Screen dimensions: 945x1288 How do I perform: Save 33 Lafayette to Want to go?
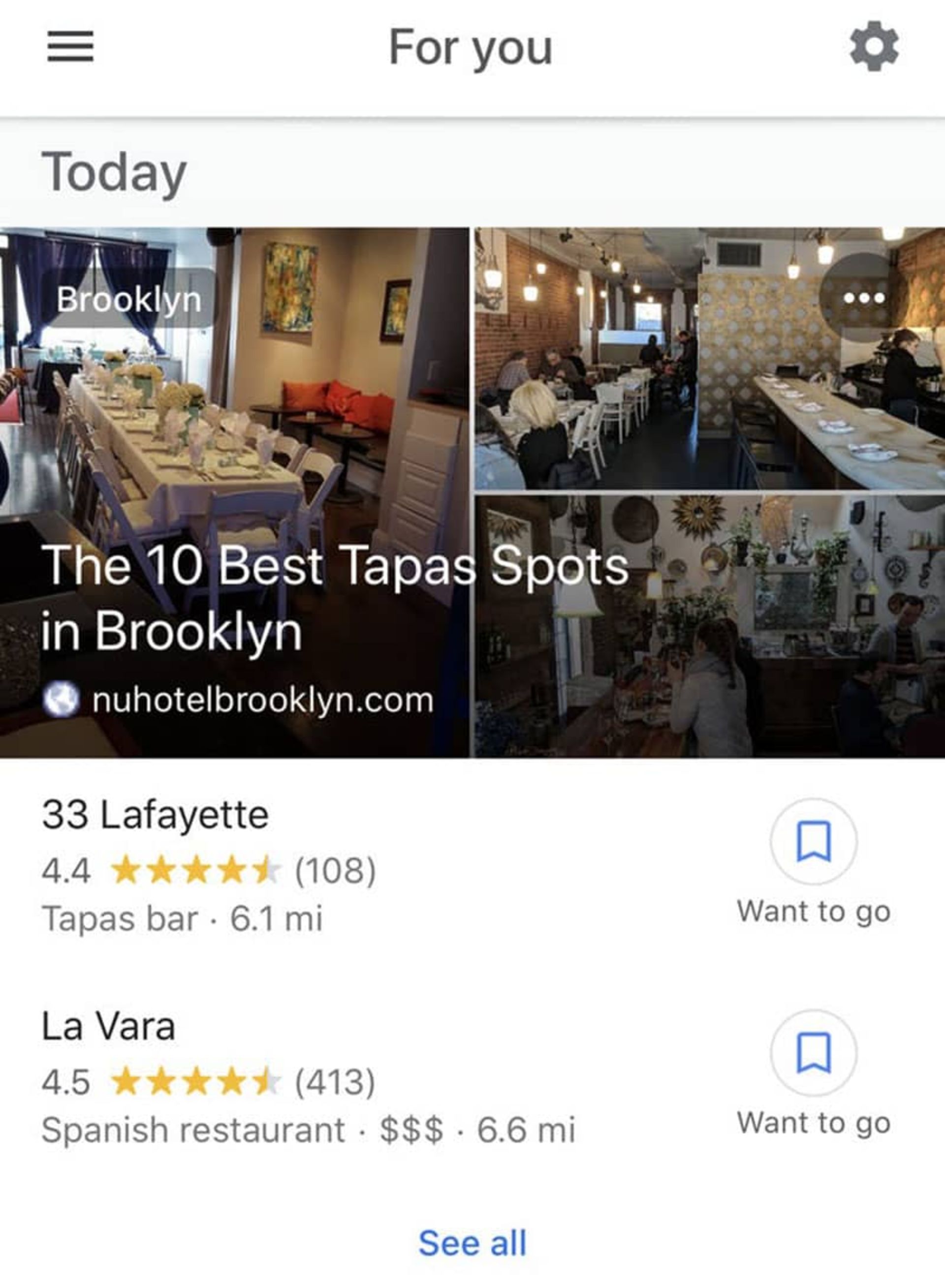813,841
